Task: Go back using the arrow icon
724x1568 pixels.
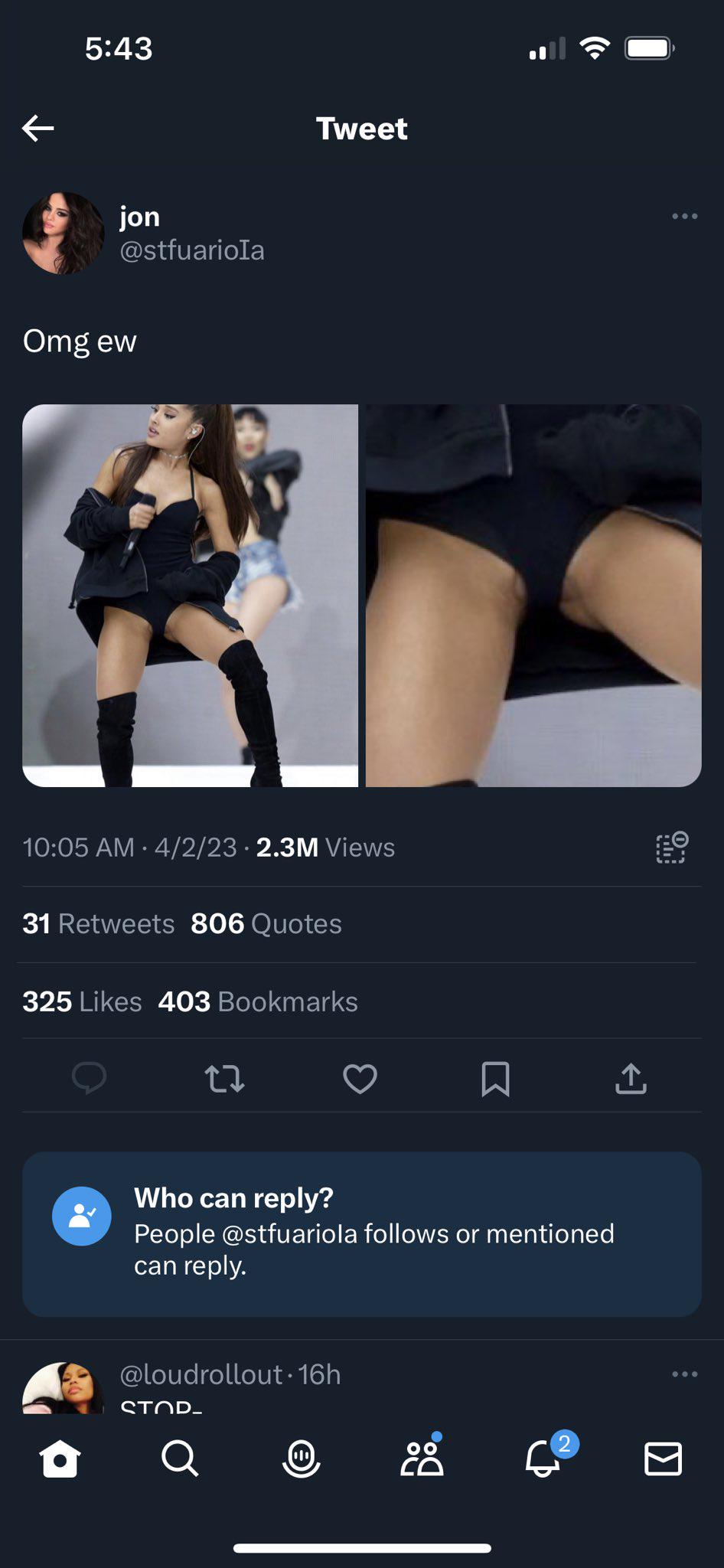Action: tap(38, 129)
